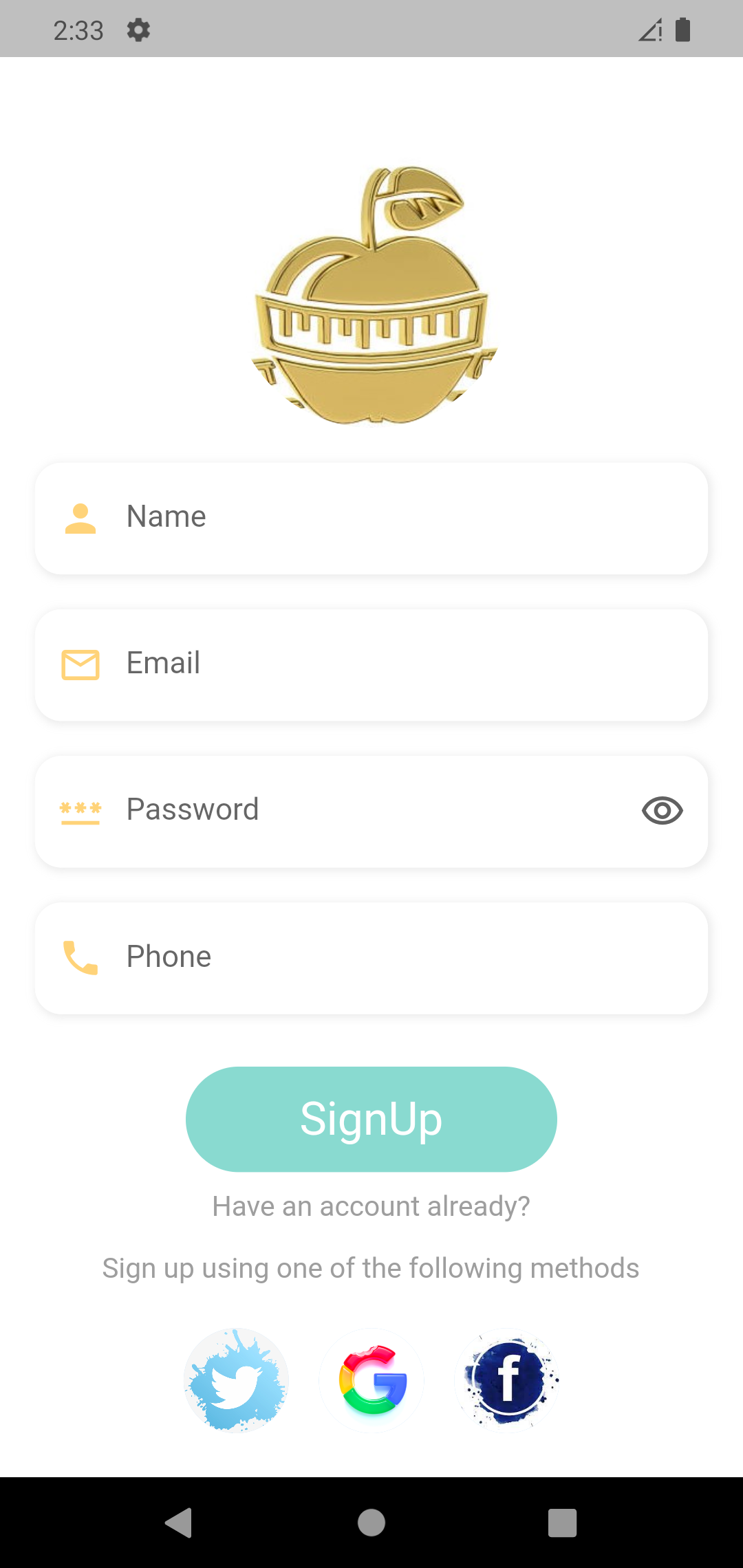Viewport: 743px width, 1568px height.
Task: Tap the battery icon in the status bar
Action: tap(682, 29)
